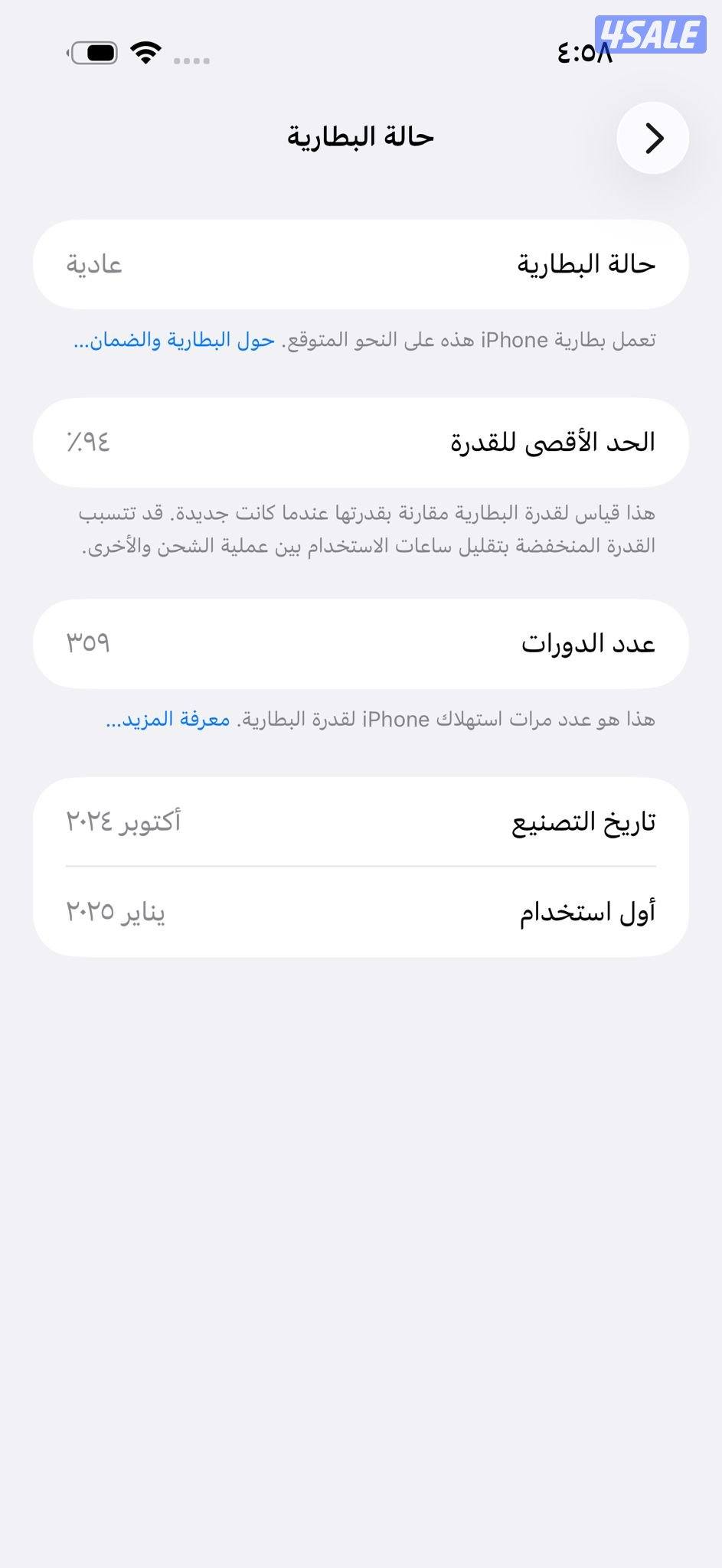Tap the ٣٥٩ cycle count number
The height and width of the screenshot is (1568, 722).
87,643
